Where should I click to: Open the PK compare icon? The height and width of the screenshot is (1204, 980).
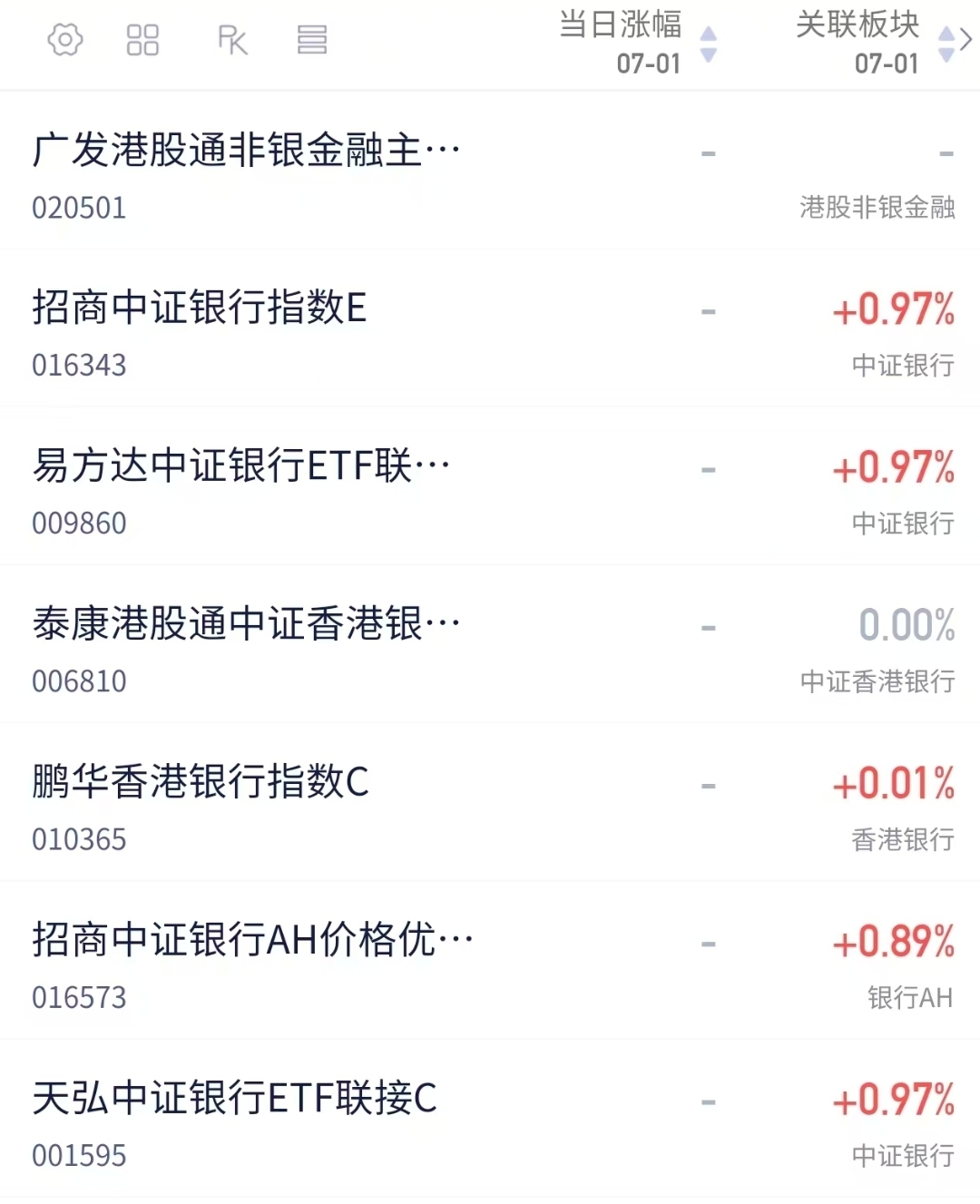pos(232,40)
